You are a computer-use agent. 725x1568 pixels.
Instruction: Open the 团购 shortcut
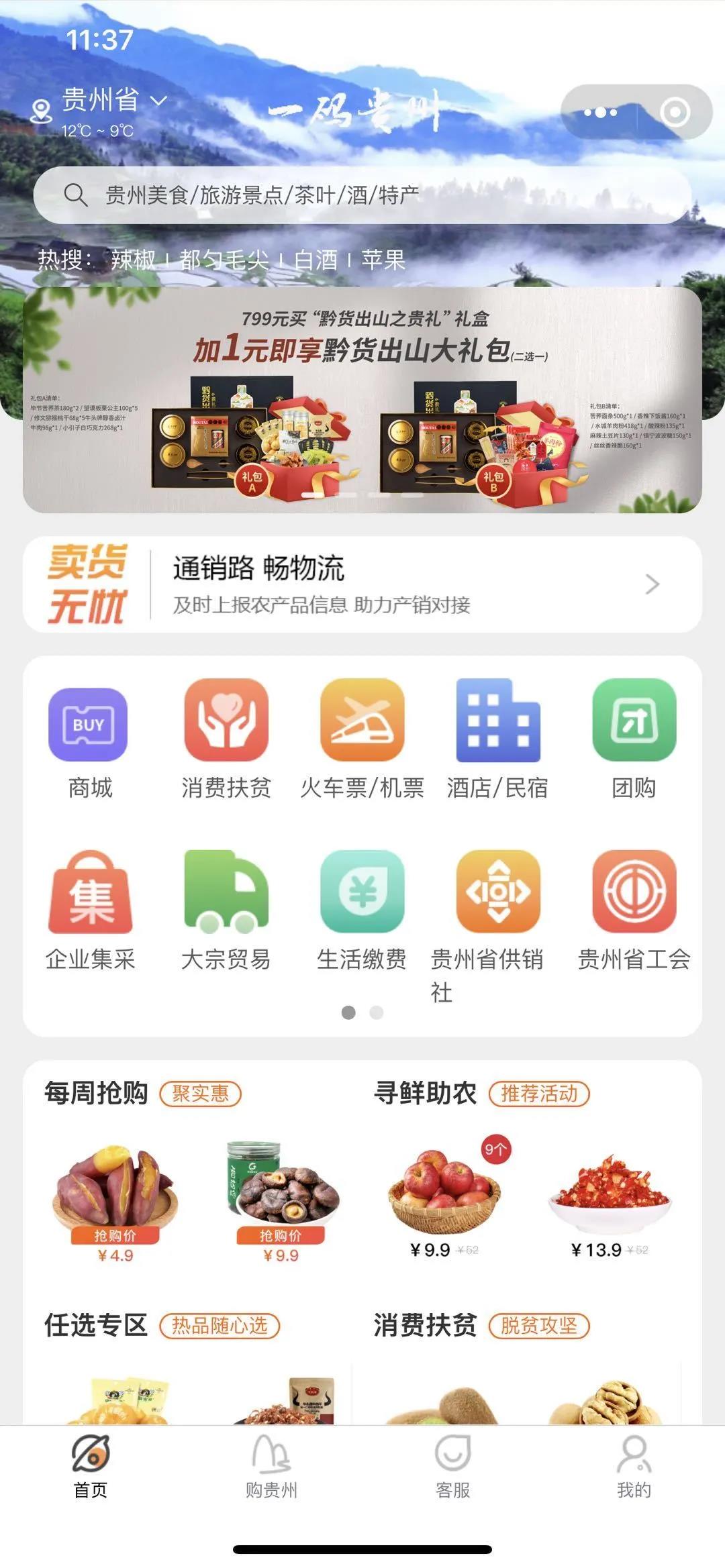(x=634, y=721)
